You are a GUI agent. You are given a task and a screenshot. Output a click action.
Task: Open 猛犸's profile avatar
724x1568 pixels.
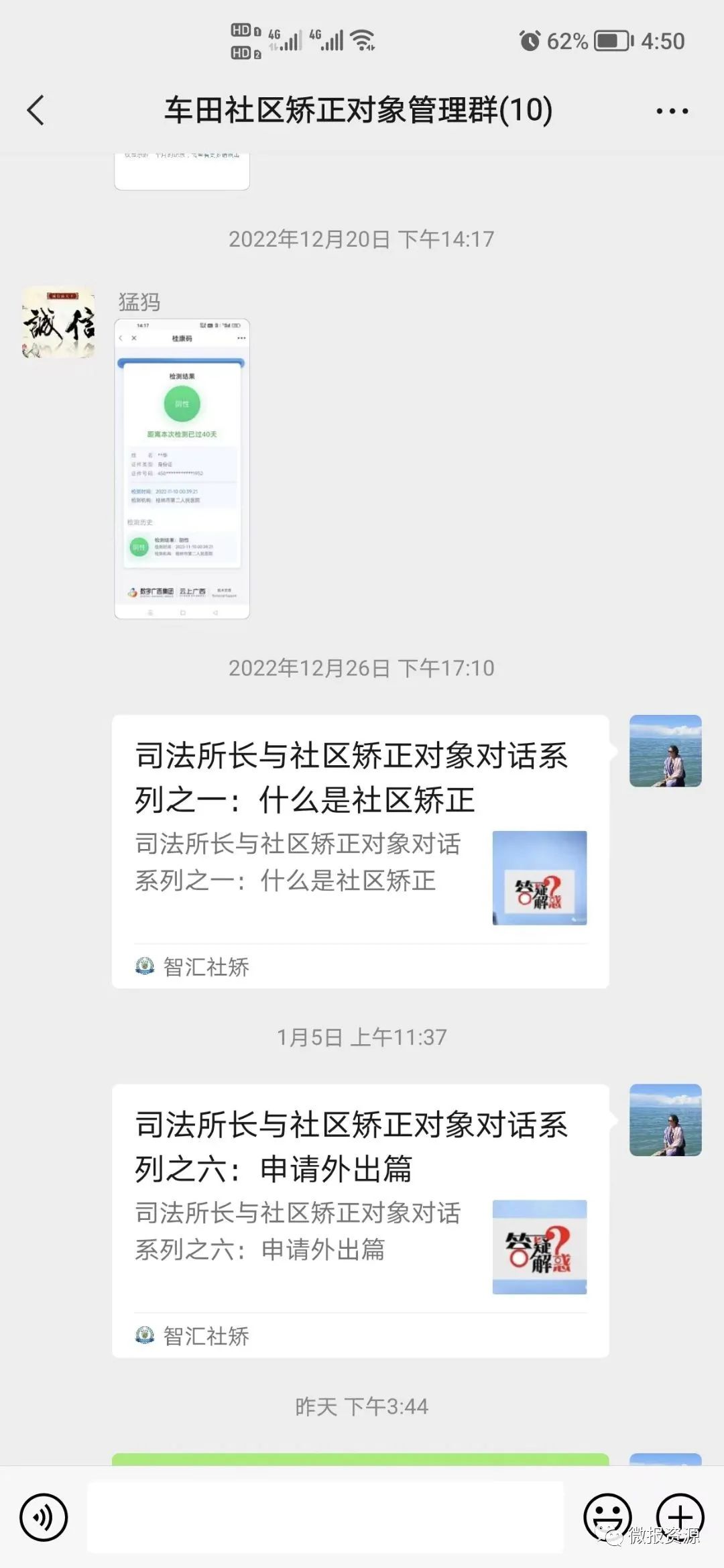tap(58, 323)
